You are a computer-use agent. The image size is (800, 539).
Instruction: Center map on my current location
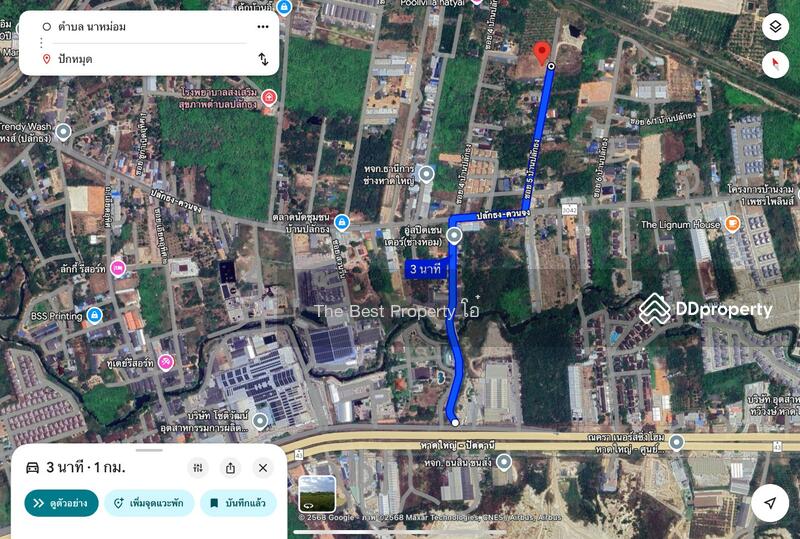pos(769,503)
